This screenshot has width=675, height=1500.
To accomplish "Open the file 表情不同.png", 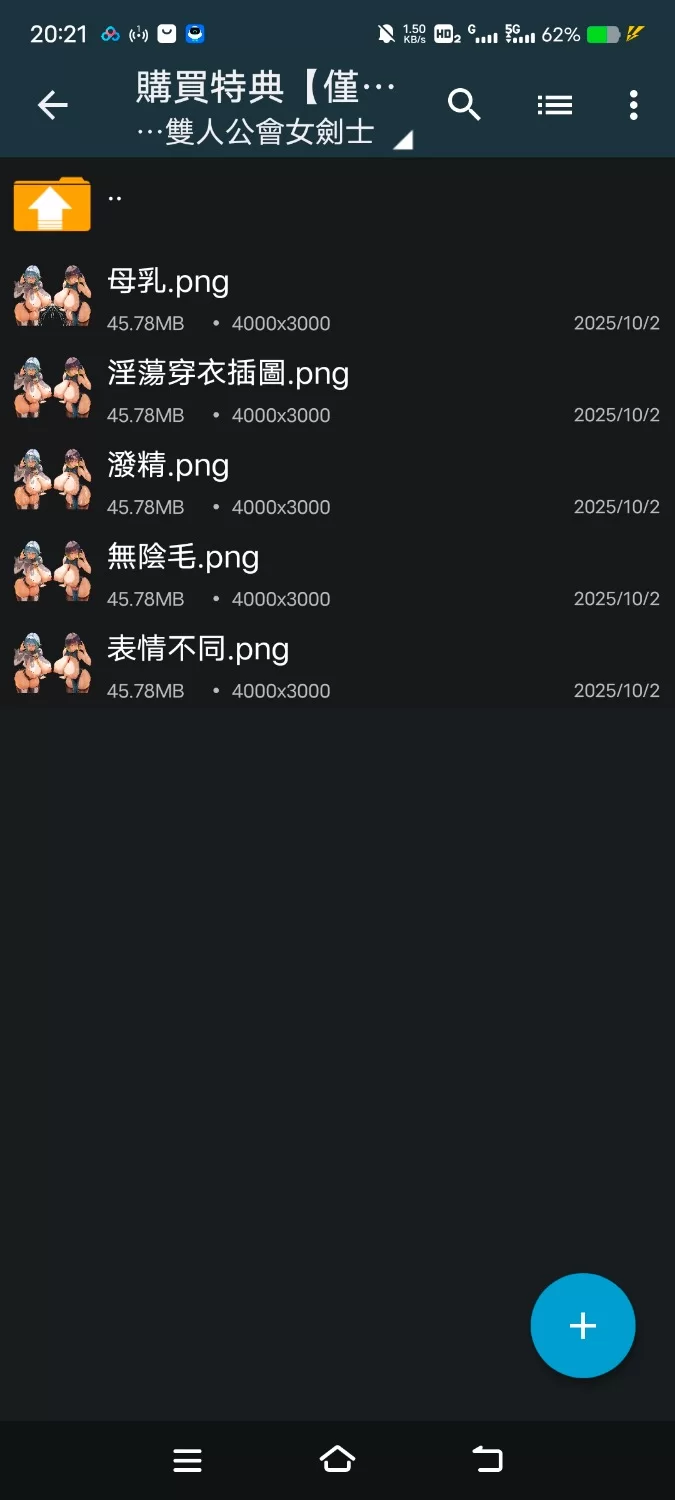I will pos(198,650).
